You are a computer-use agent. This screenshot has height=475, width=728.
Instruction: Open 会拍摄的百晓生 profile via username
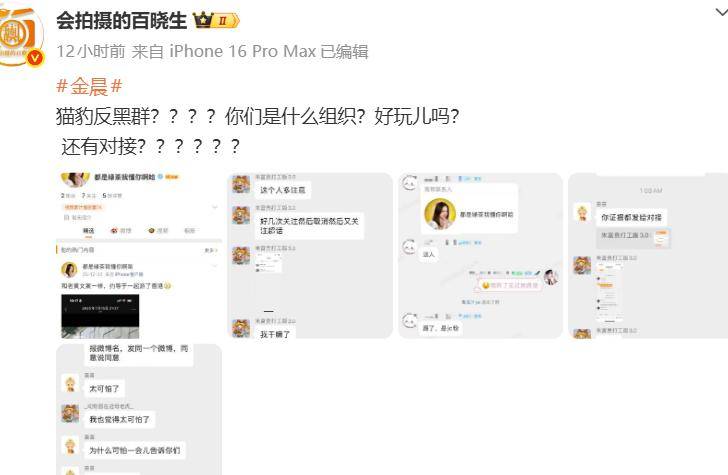(x=122, y=20)
